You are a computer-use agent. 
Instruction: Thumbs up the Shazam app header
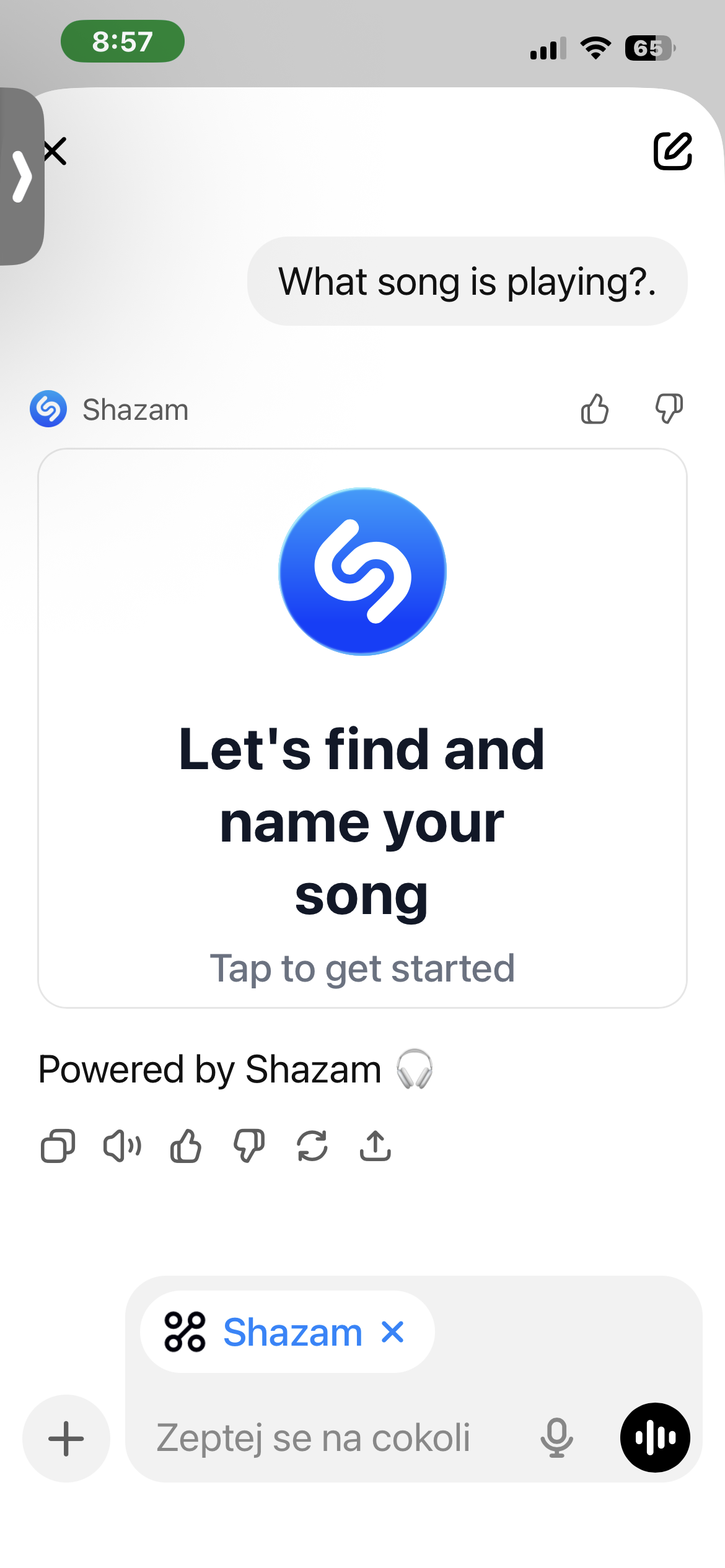coord(595,409)
